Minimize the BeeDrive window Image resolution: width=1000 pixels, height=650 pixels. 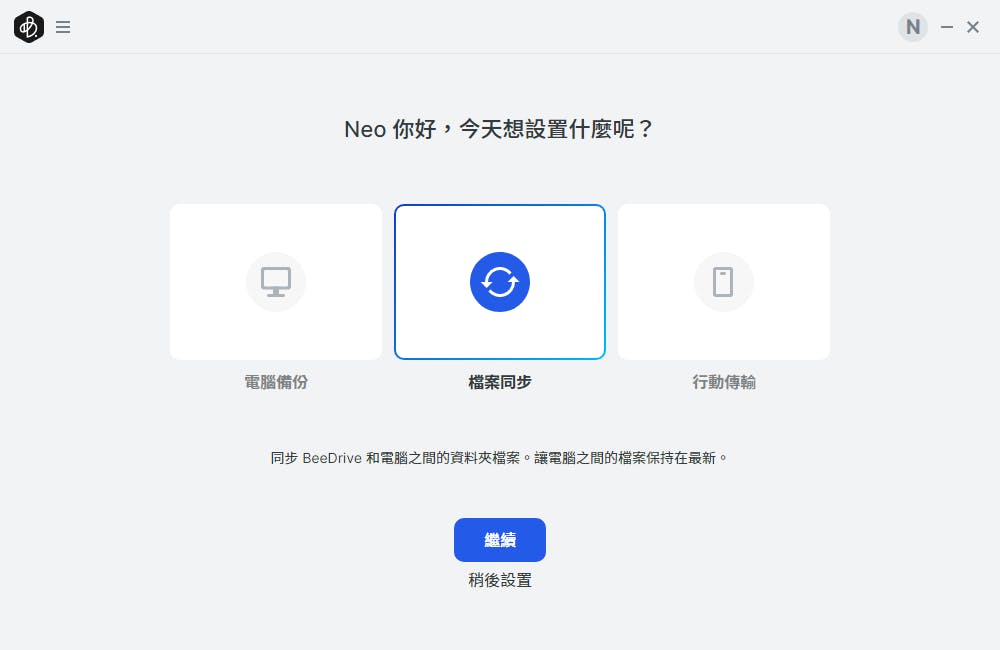tap(947, 28)
